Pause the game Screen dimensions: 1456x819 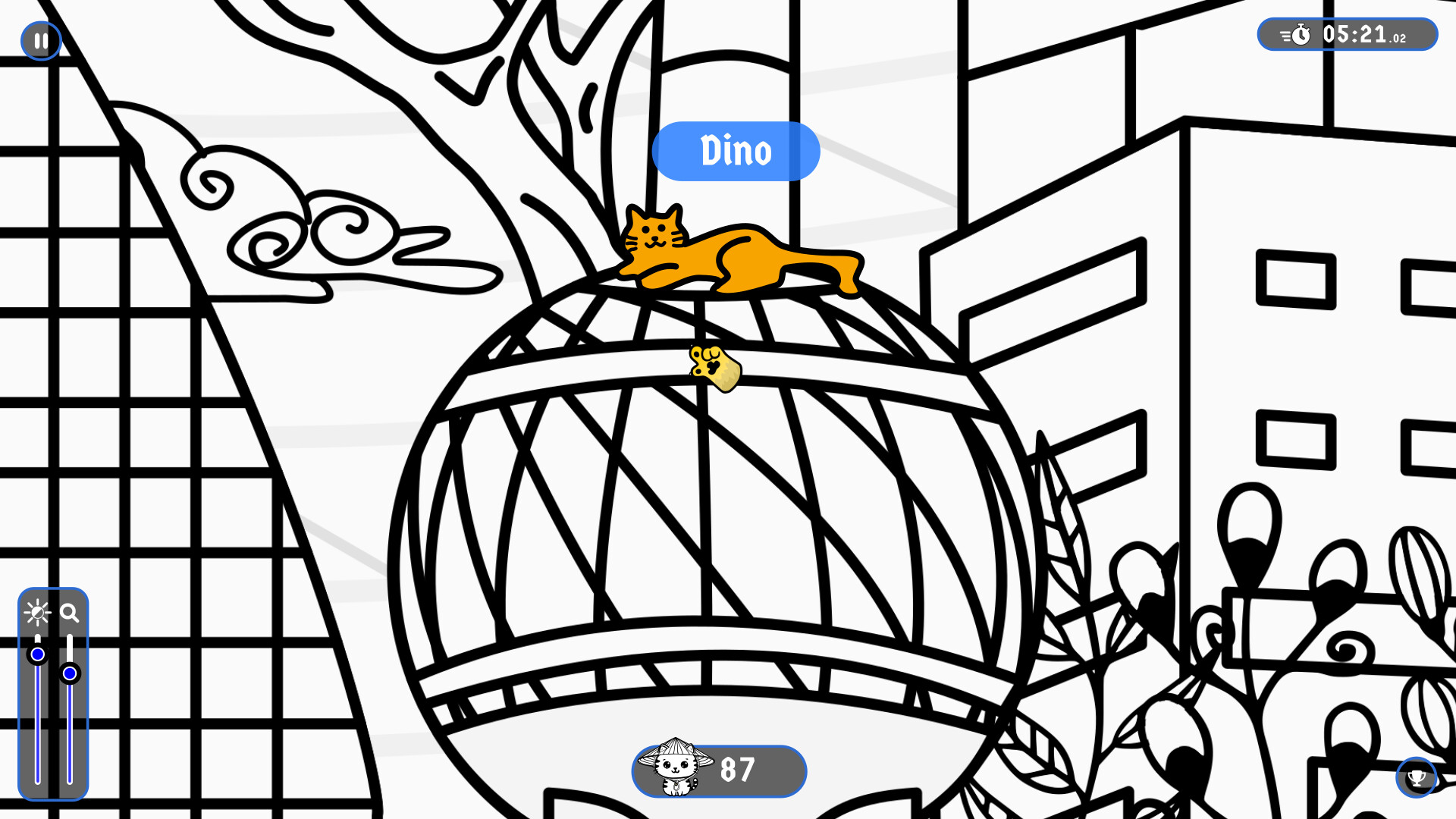[x=41, y=40]
